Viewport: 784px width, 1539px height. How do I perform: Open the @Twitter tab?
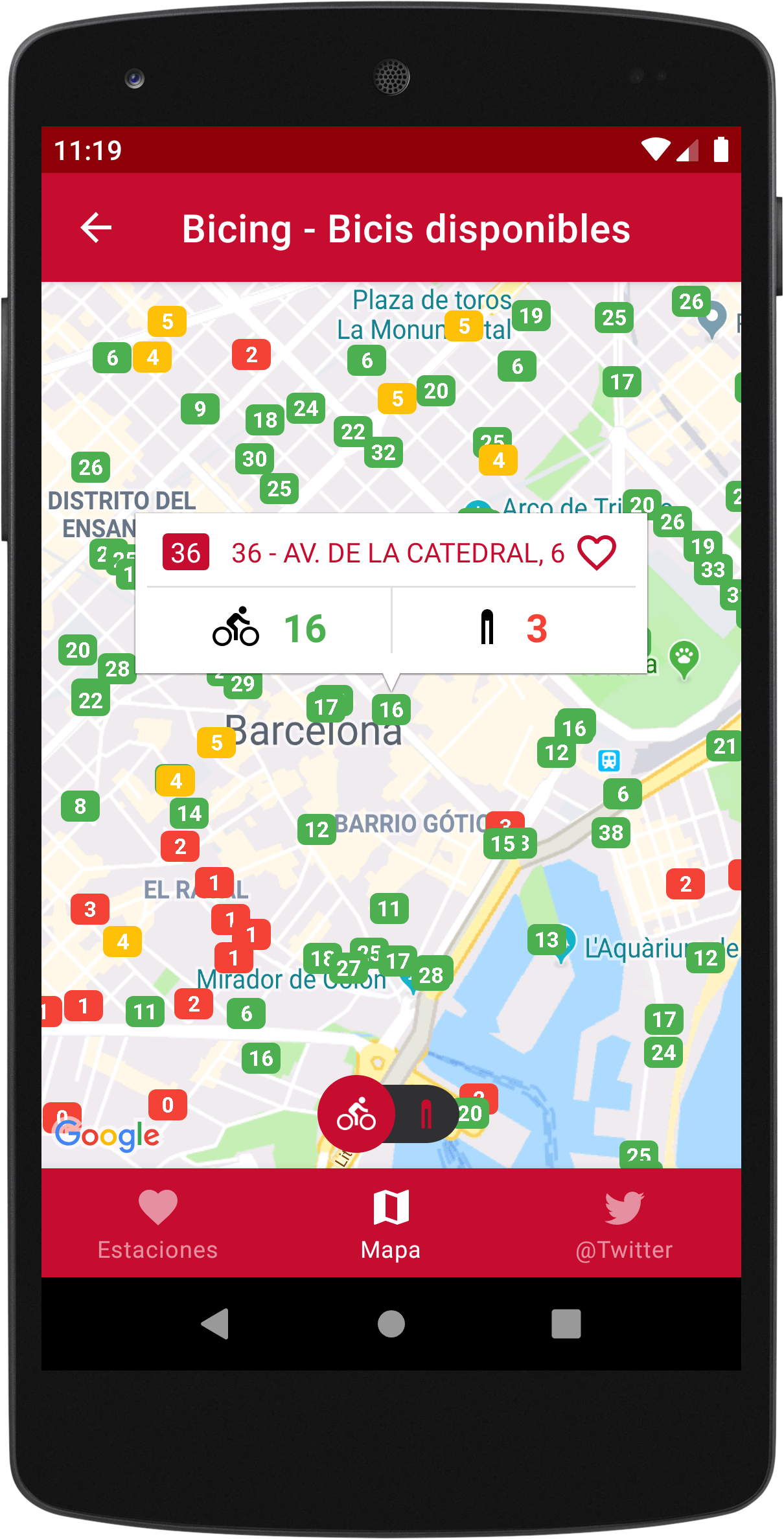[624, 1223]
